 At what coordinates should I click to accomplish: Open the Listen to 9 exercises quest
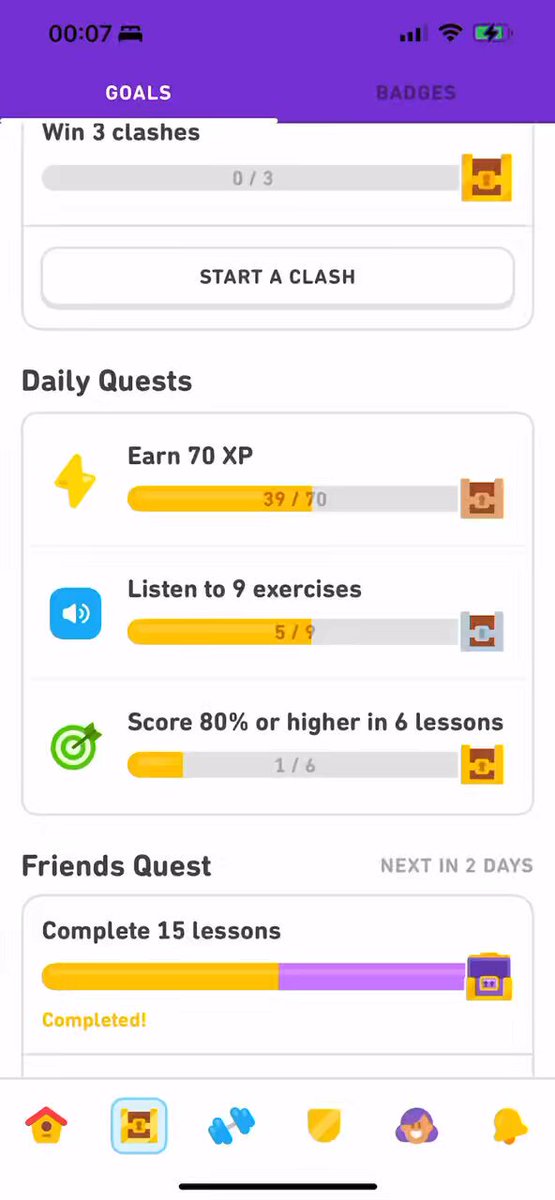pos(277,614)
